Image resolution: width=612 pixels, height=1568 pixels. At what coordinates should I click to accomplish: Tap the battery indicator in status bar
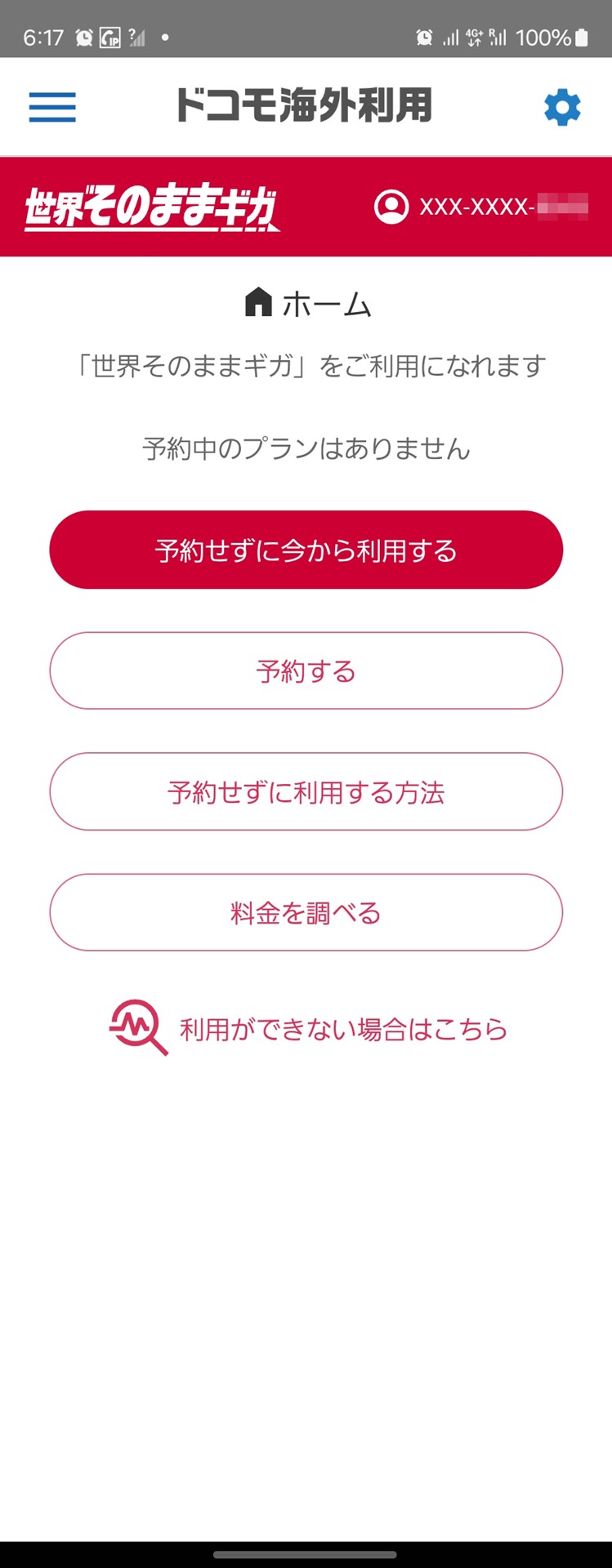point(582,35)
